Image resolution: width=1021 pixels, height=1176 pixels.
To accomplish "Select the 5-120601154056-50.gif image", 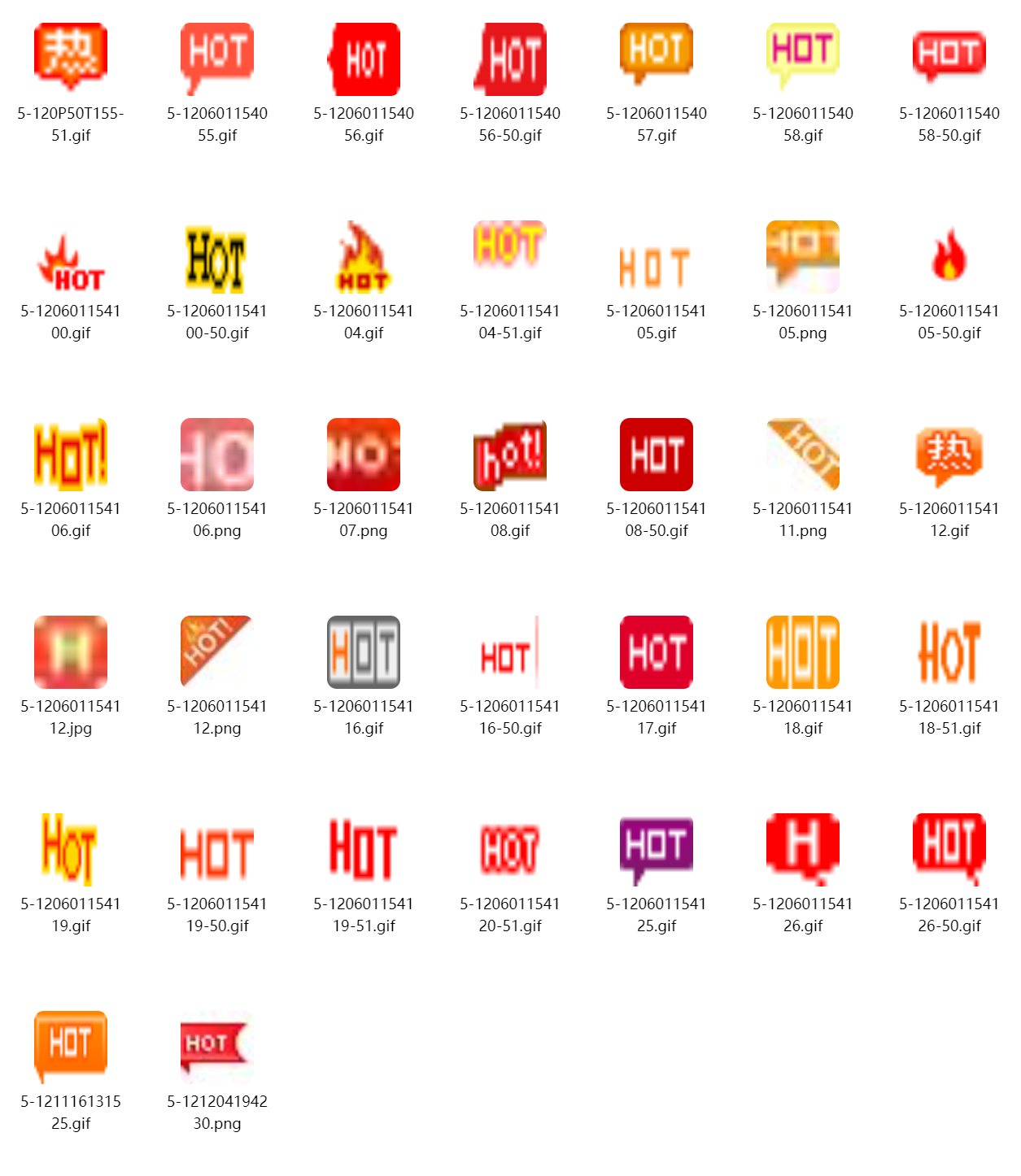I will pyautogui.click(x=510, y=59).
